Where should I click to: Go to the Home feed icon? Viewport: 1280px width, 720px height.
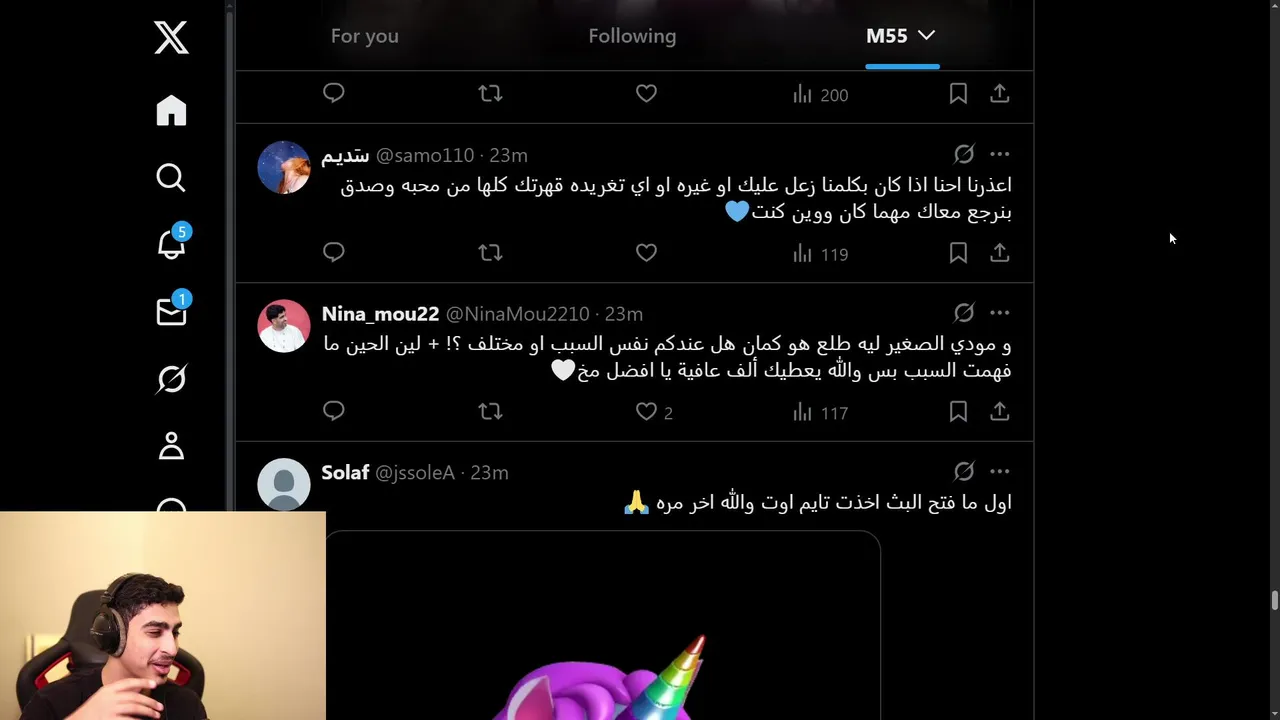171,111
